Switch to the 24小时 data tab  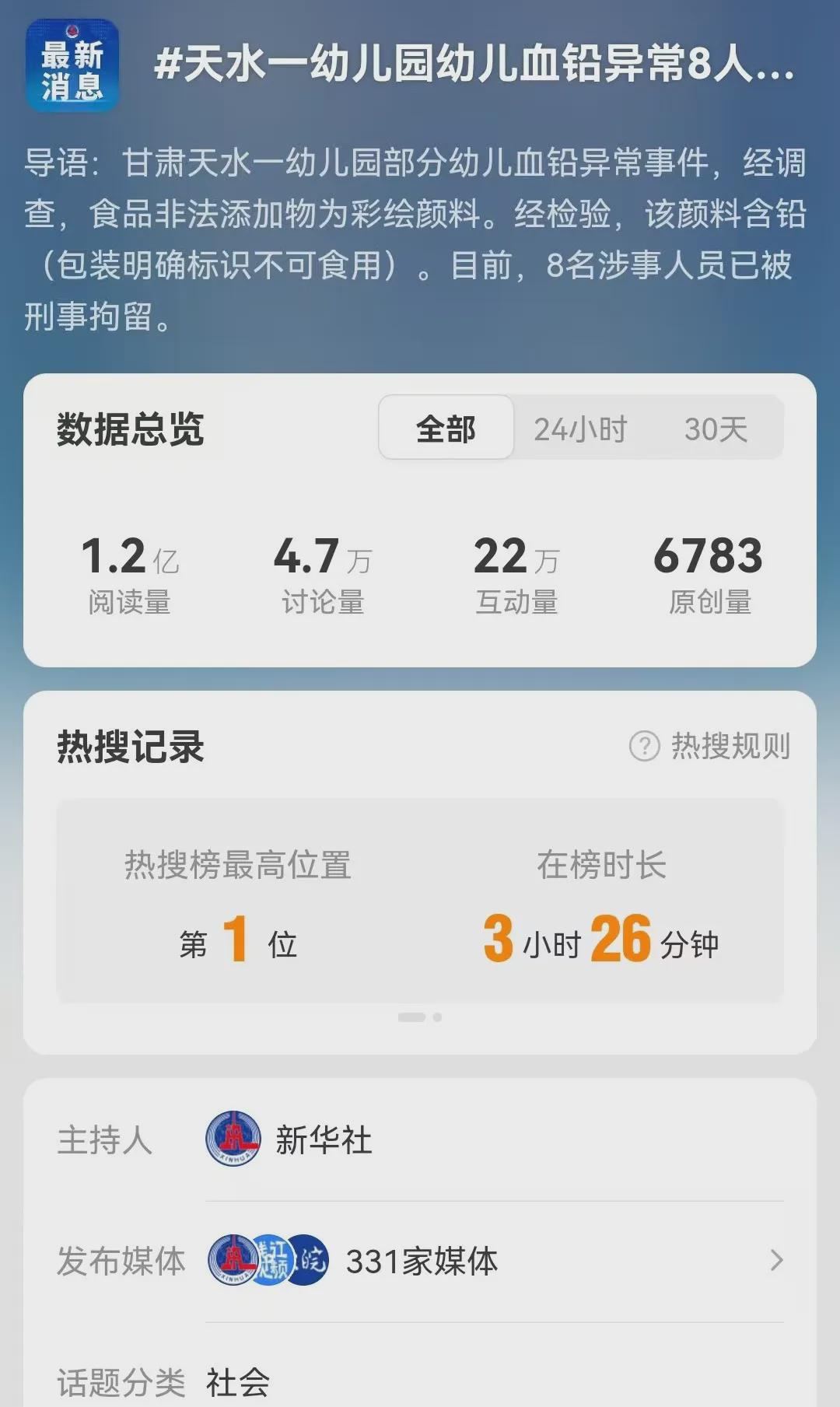[580, 429]
